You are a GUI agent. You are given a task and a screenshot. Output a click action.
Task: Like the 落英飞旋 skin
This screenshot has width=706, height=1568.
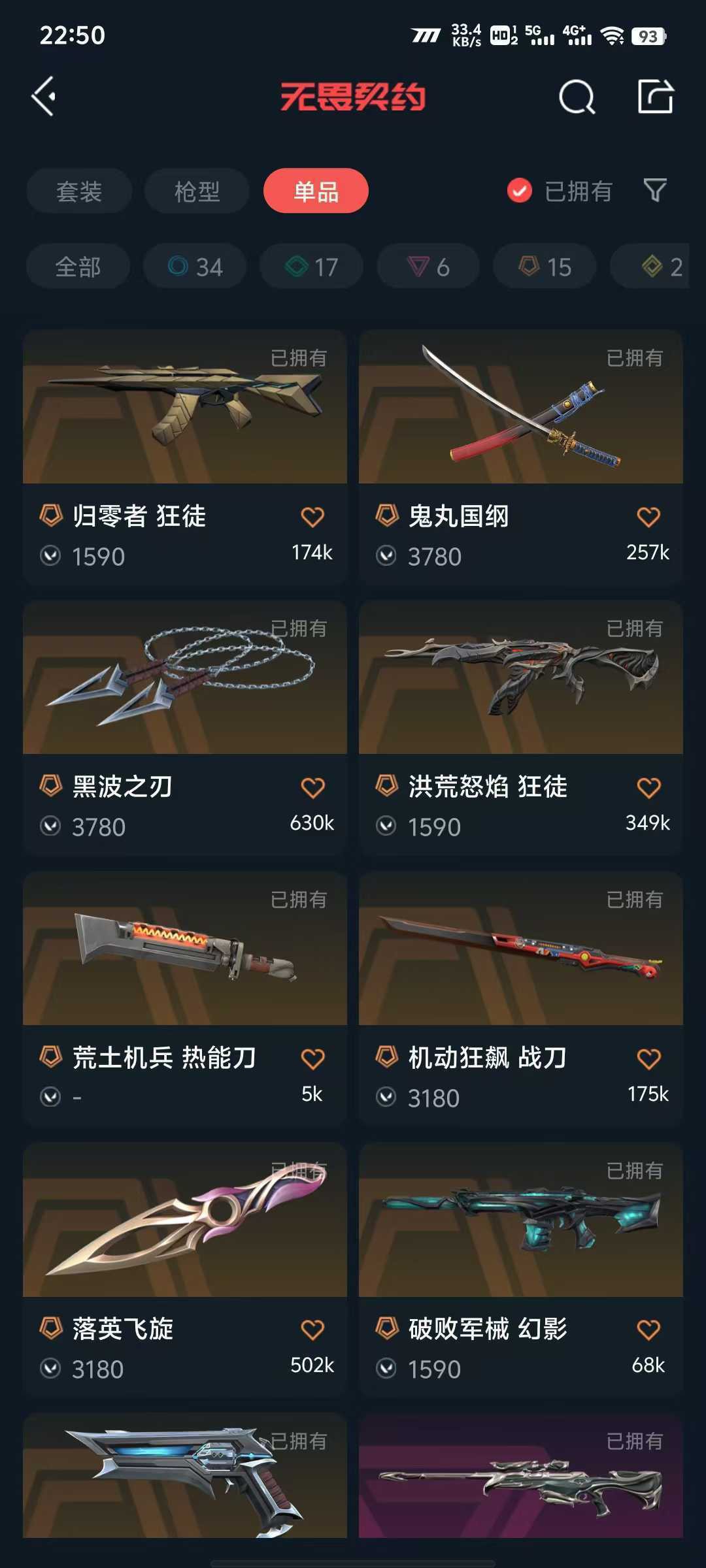[x=312, y=1330]
